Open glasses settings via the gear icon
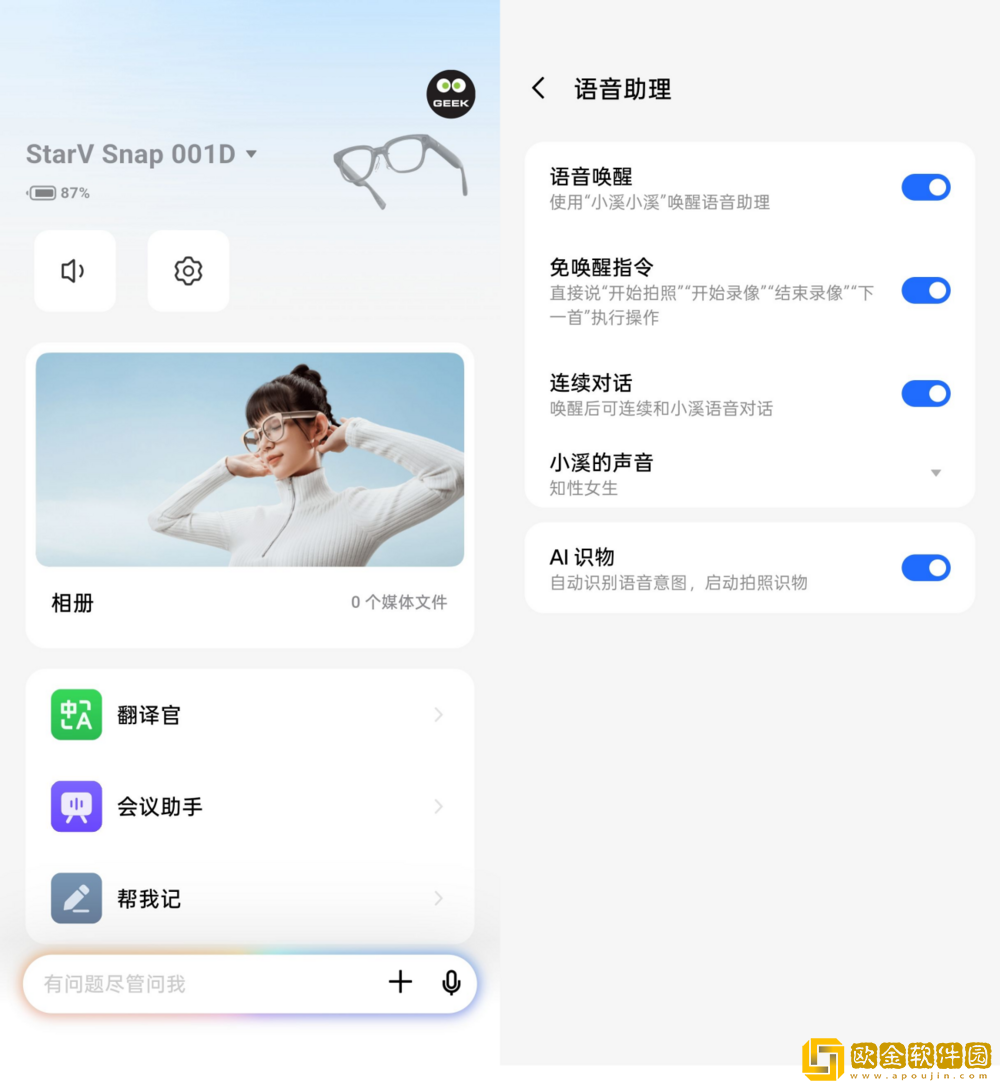The height and width of the screenshot is (1085, 1000). click(x=188, y=270)
